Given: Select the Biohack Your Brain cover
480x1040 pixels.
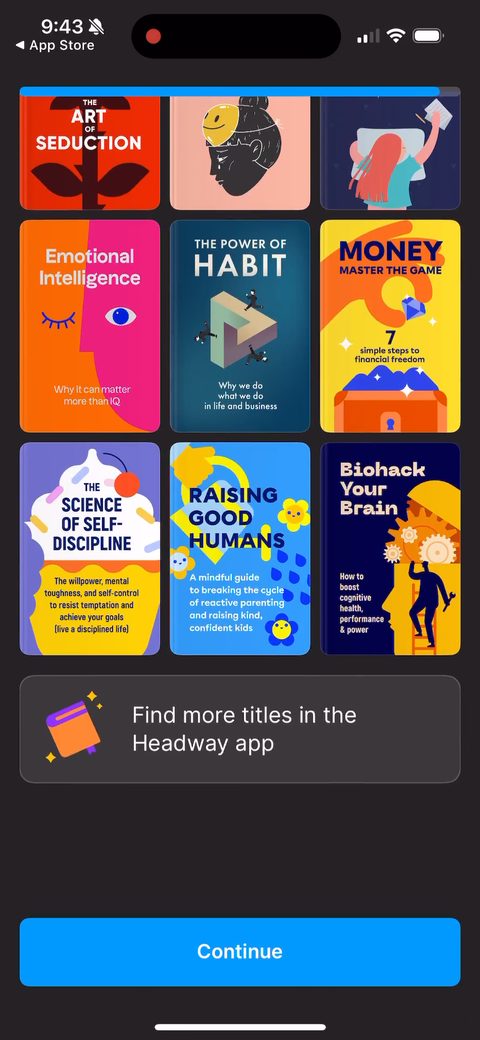Looking at the screenshot, I should click(x=390, y=549).
